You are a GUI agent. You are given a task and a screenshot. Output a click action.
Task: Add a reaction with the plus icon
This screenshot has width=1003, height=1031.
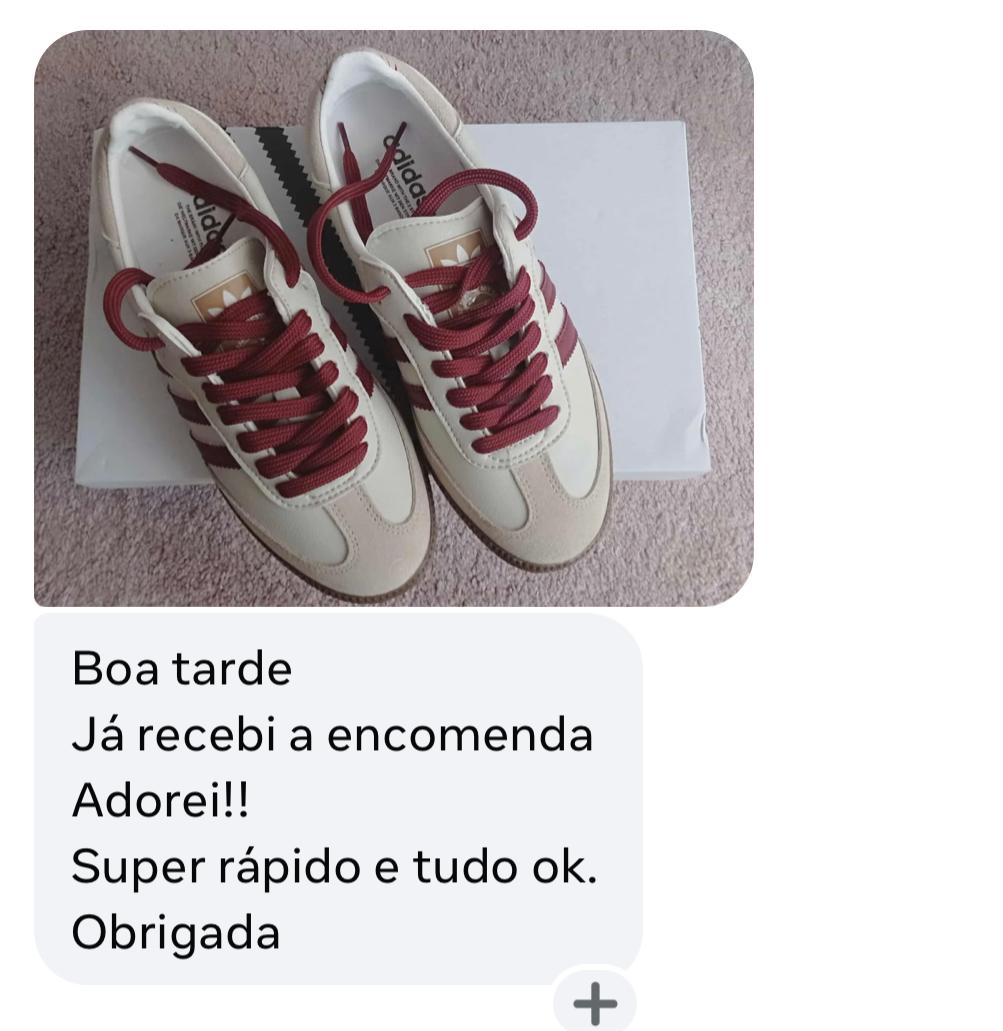point(595,1002)
